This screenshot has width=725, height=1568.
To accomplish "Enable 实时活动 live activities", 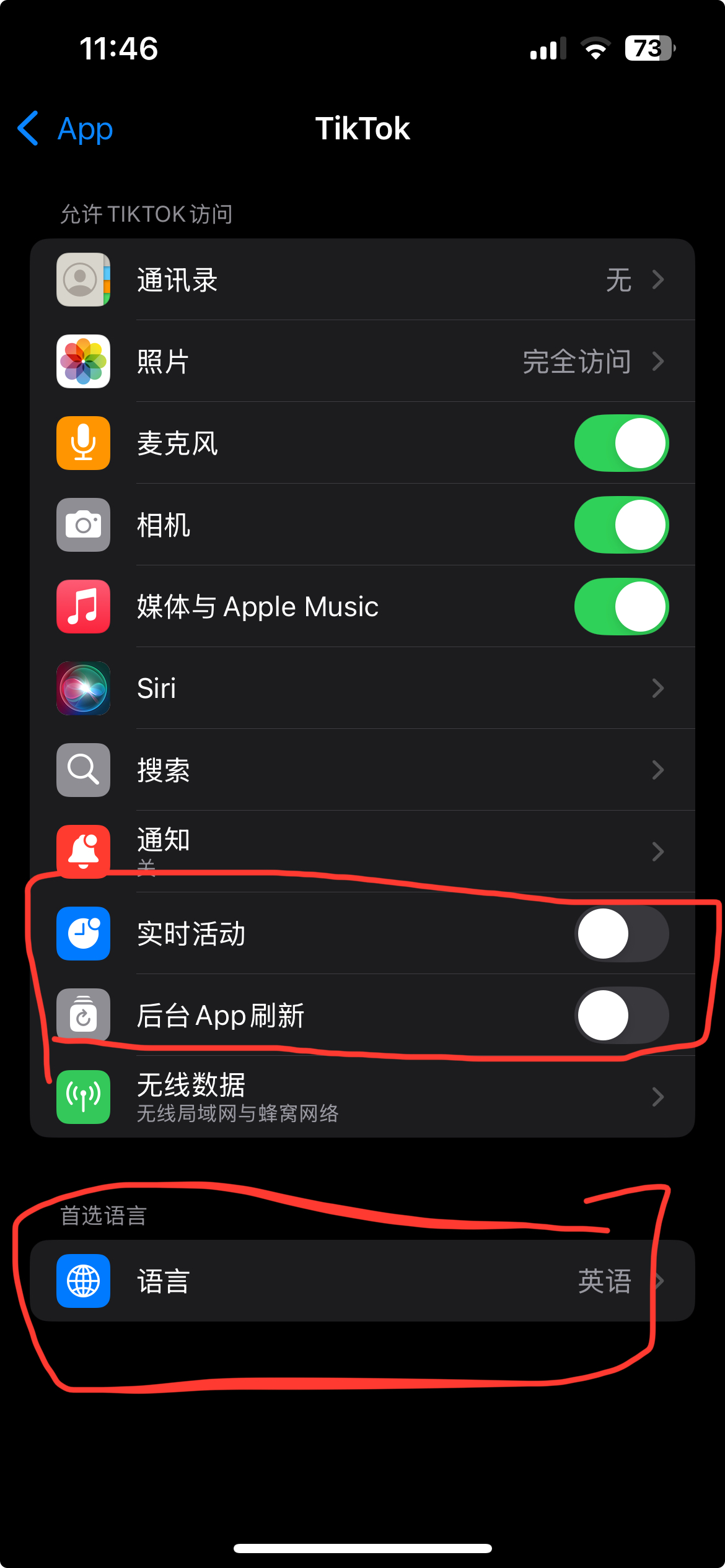I will click(621, 934).
